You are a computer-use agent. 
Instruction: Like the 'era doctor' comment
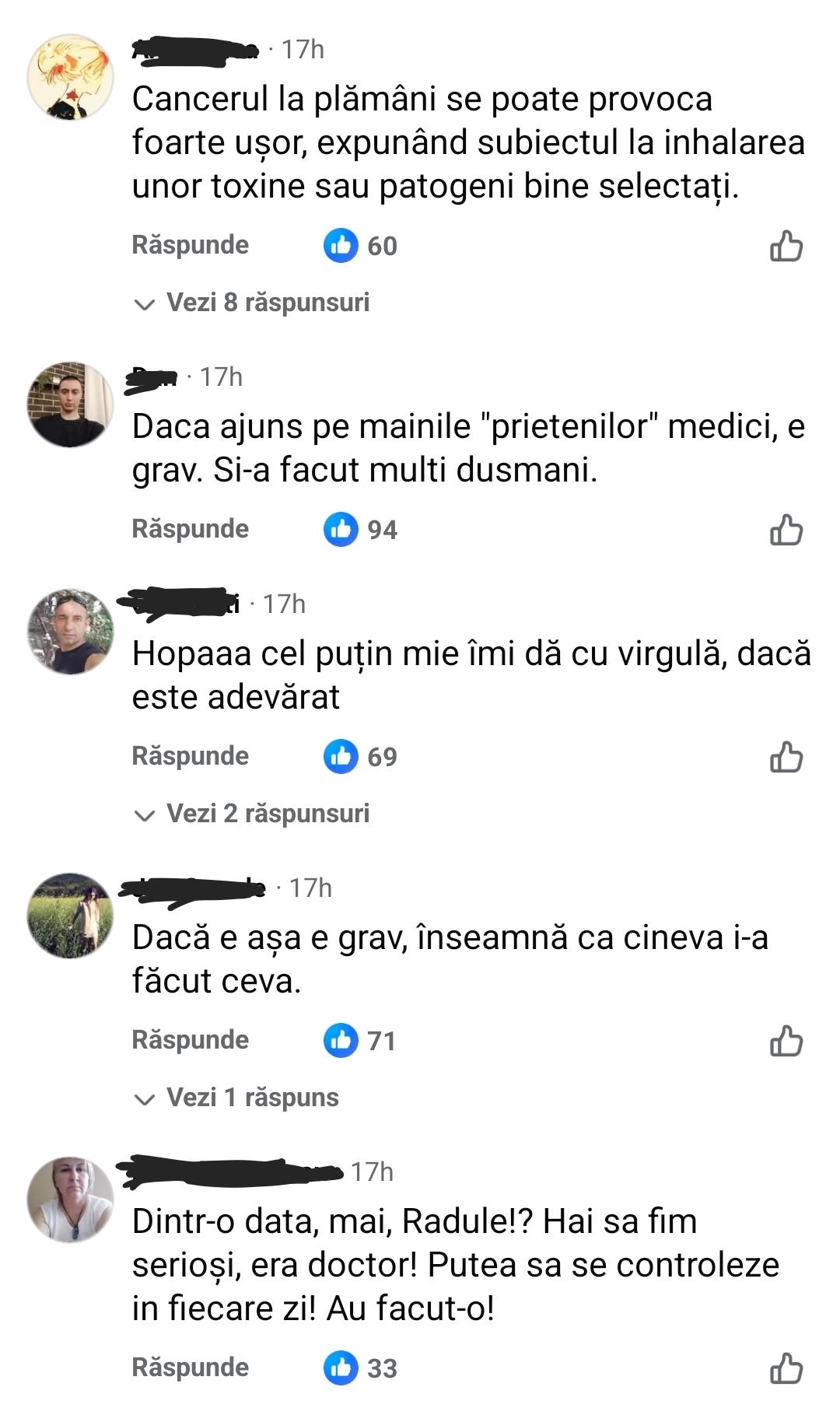pyautogui.click(x=786, y=1368)
